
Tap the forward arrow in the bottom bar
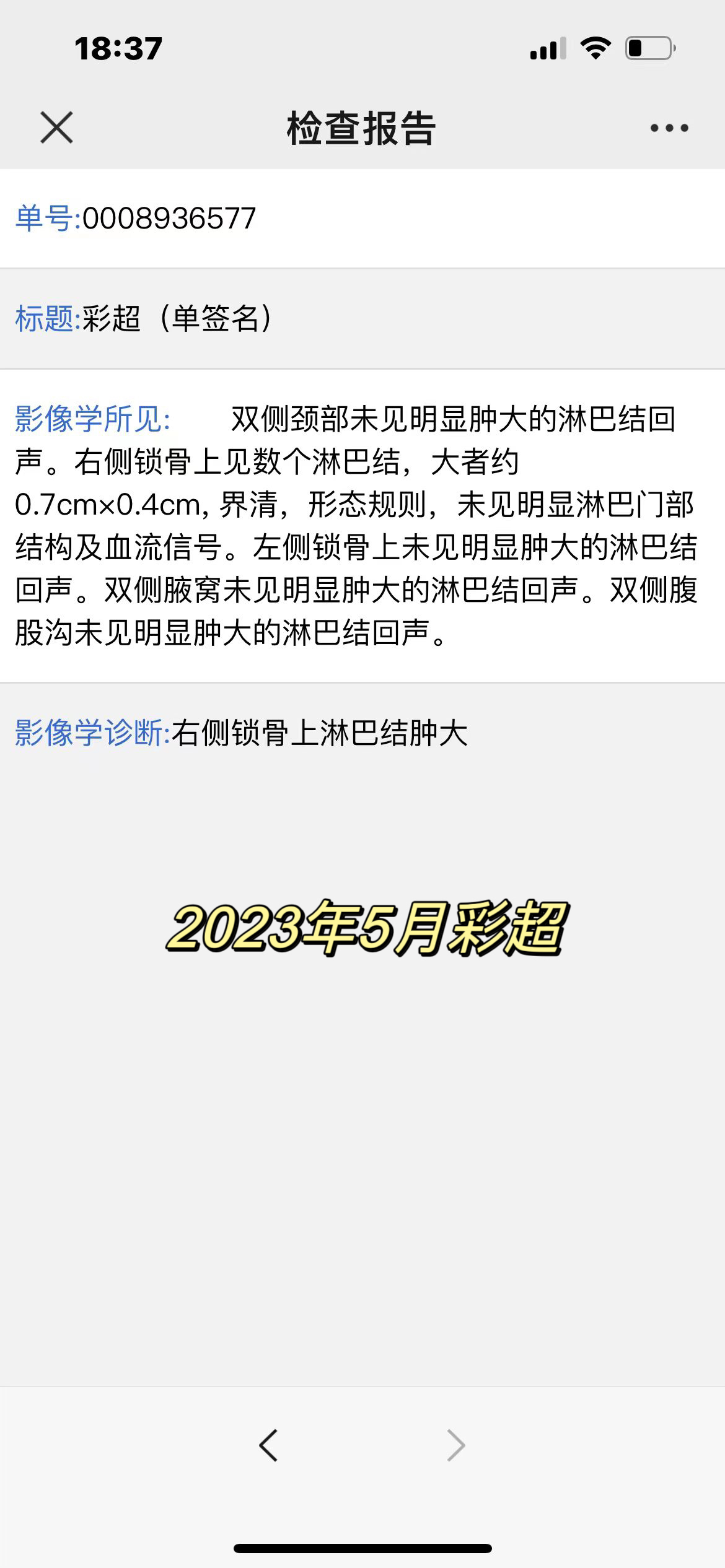pyautogui.click(x=456, y=1446)
